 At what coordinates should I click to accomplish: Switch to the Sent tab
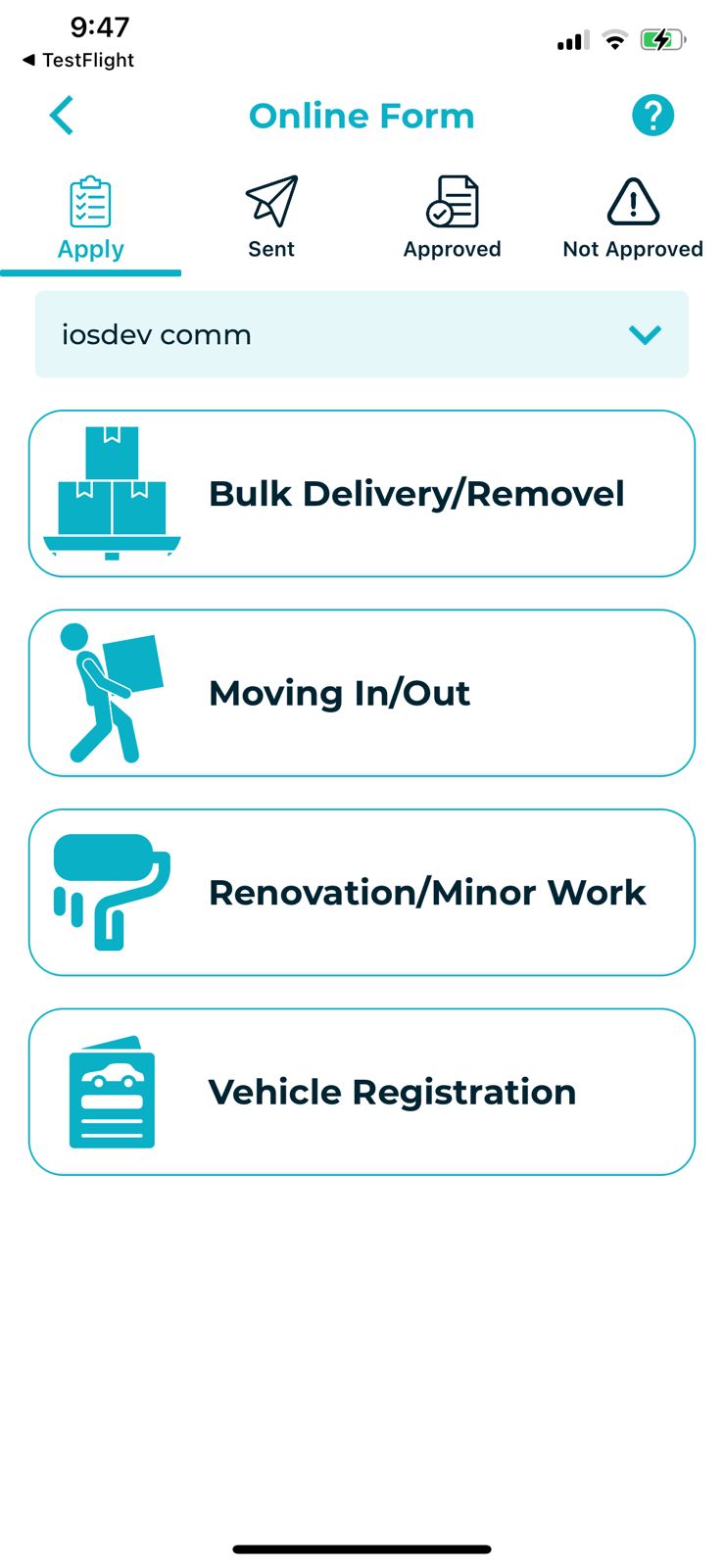click(x=271, y=220)
